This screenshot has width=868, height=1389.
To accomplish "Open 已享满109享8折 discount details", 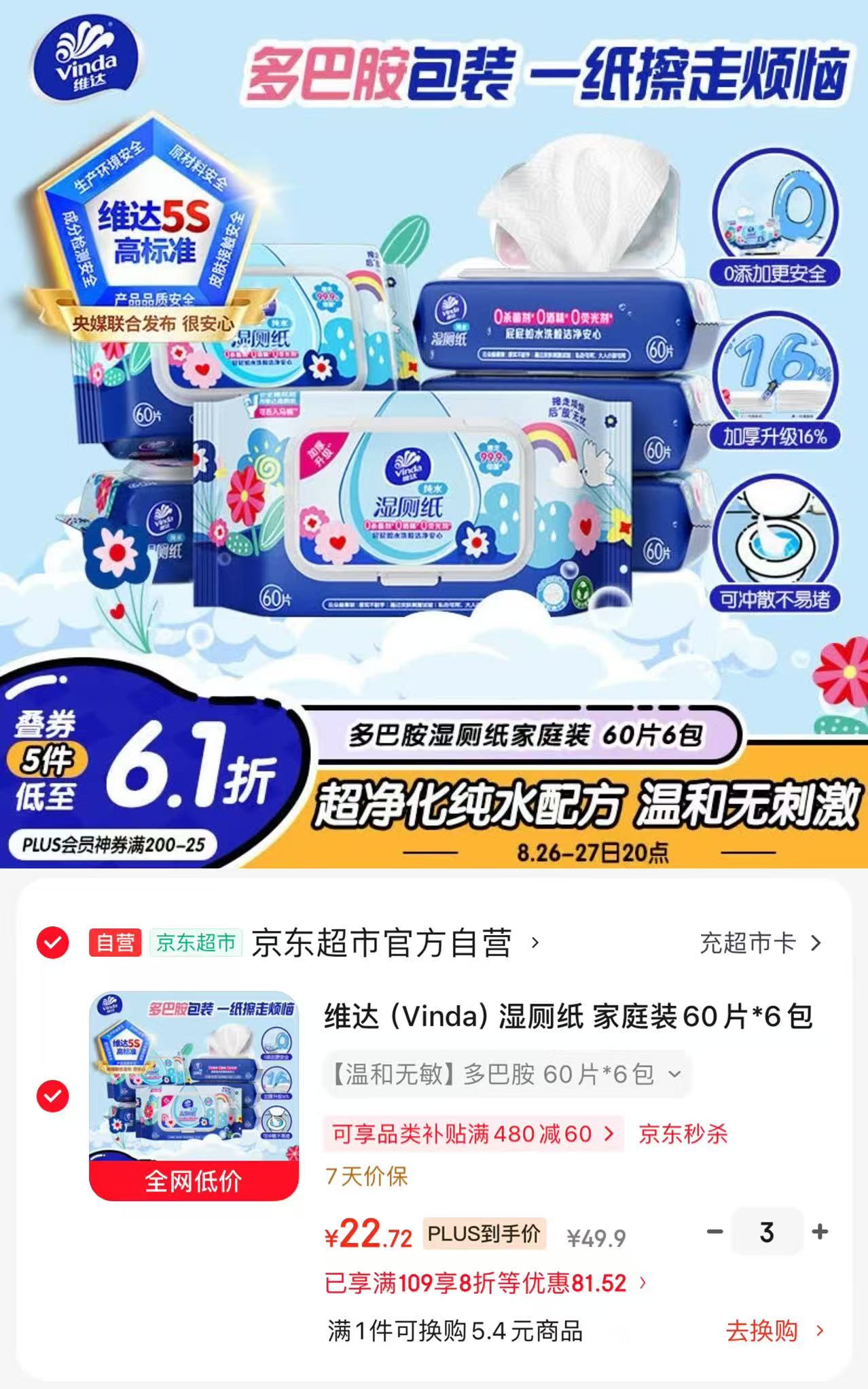I will pos(486,1283).
